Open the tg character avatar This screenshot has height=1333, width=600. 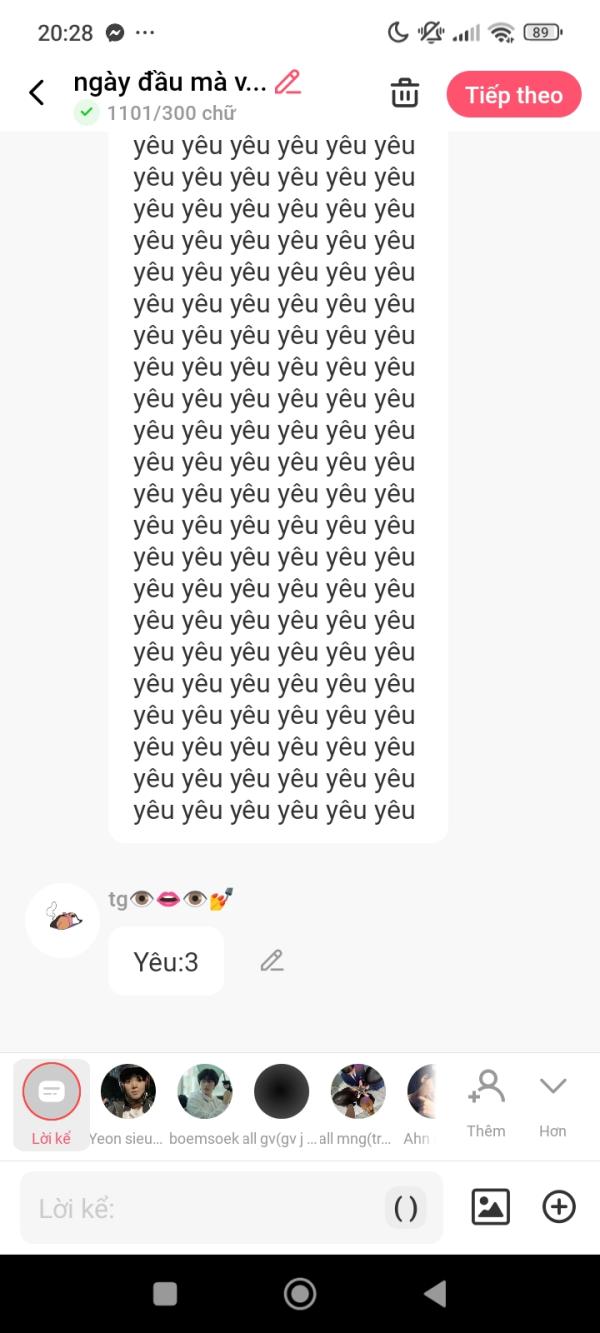point(62,920)
